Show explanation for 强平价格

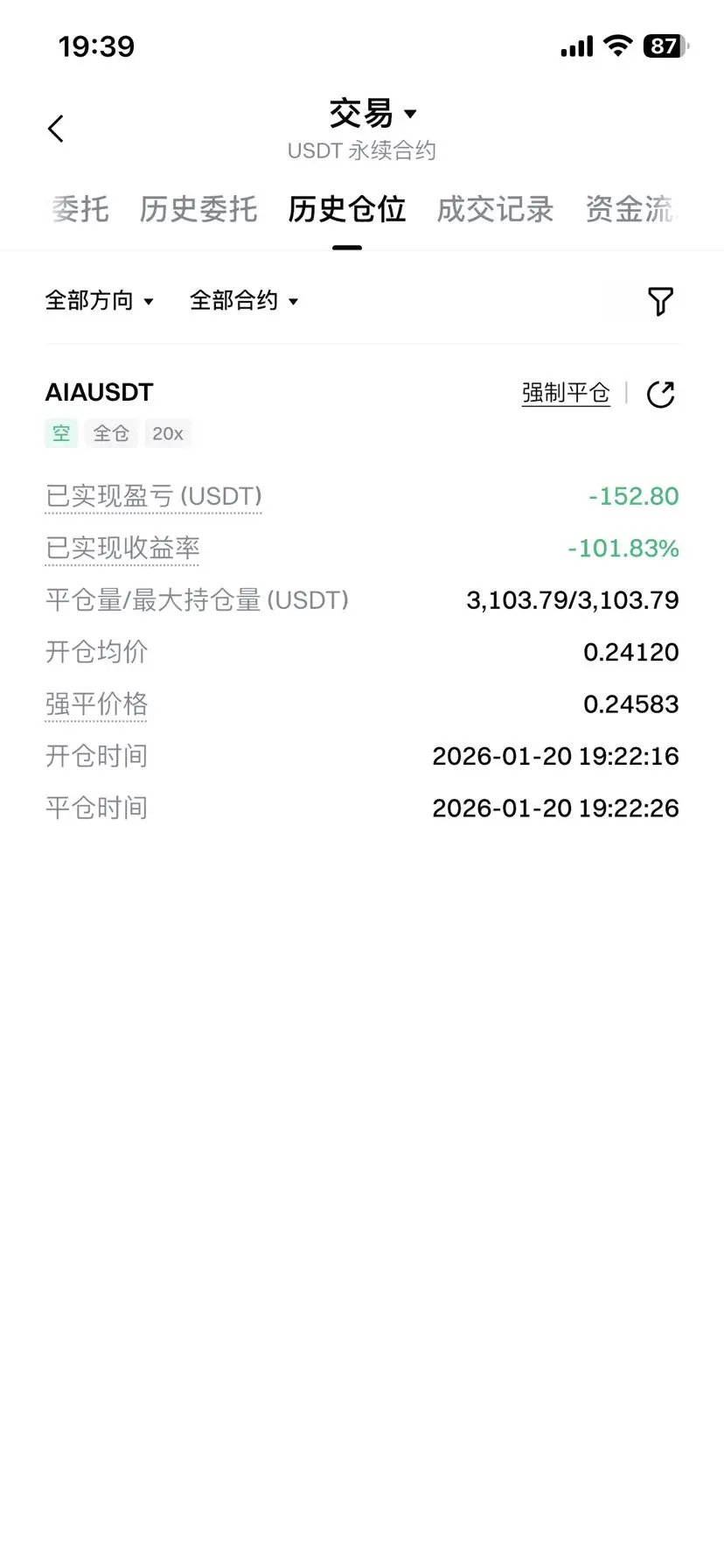tap(96, 704)
